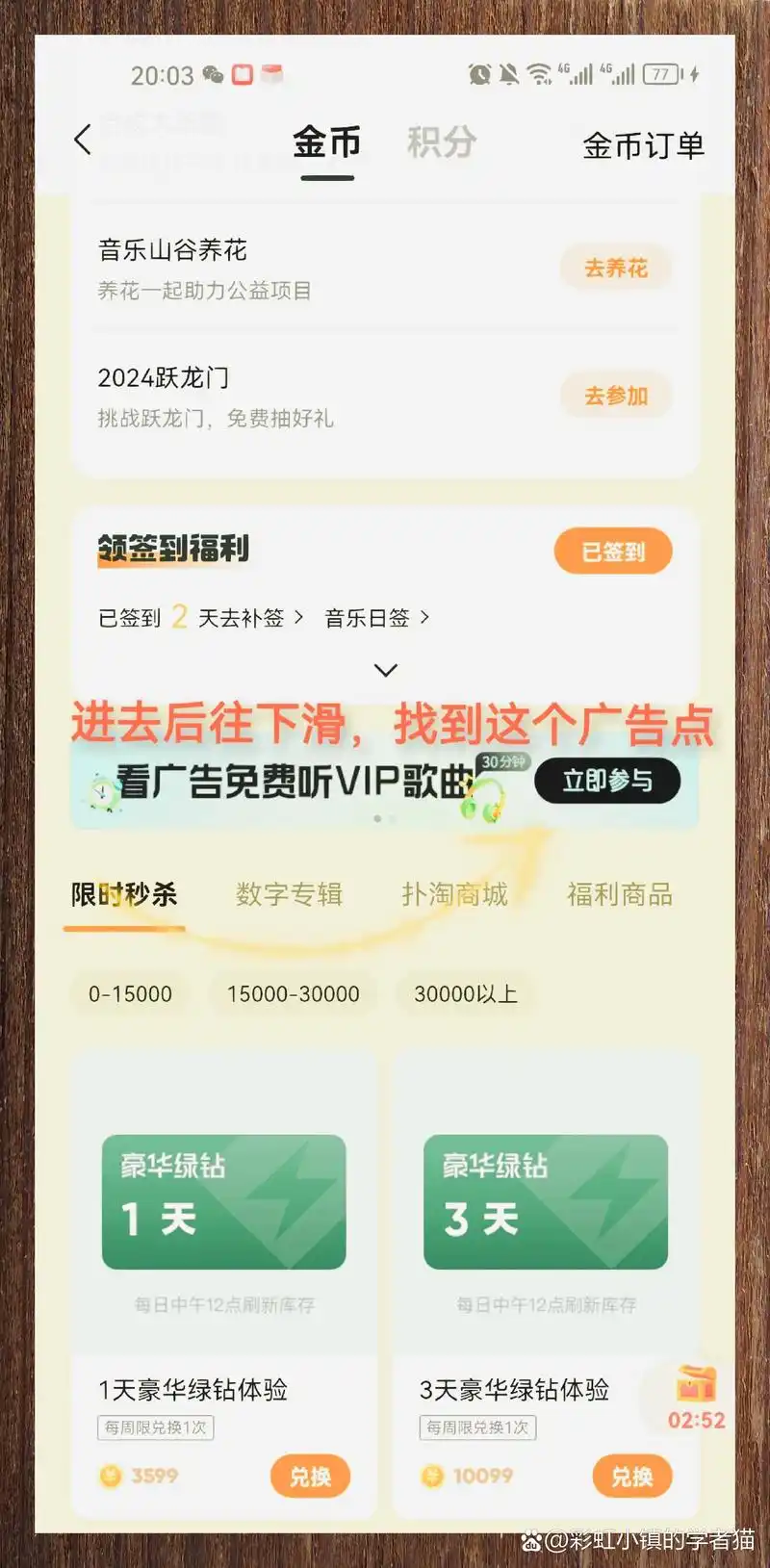Open 金币订单 in the top bar

click(643, 146)
